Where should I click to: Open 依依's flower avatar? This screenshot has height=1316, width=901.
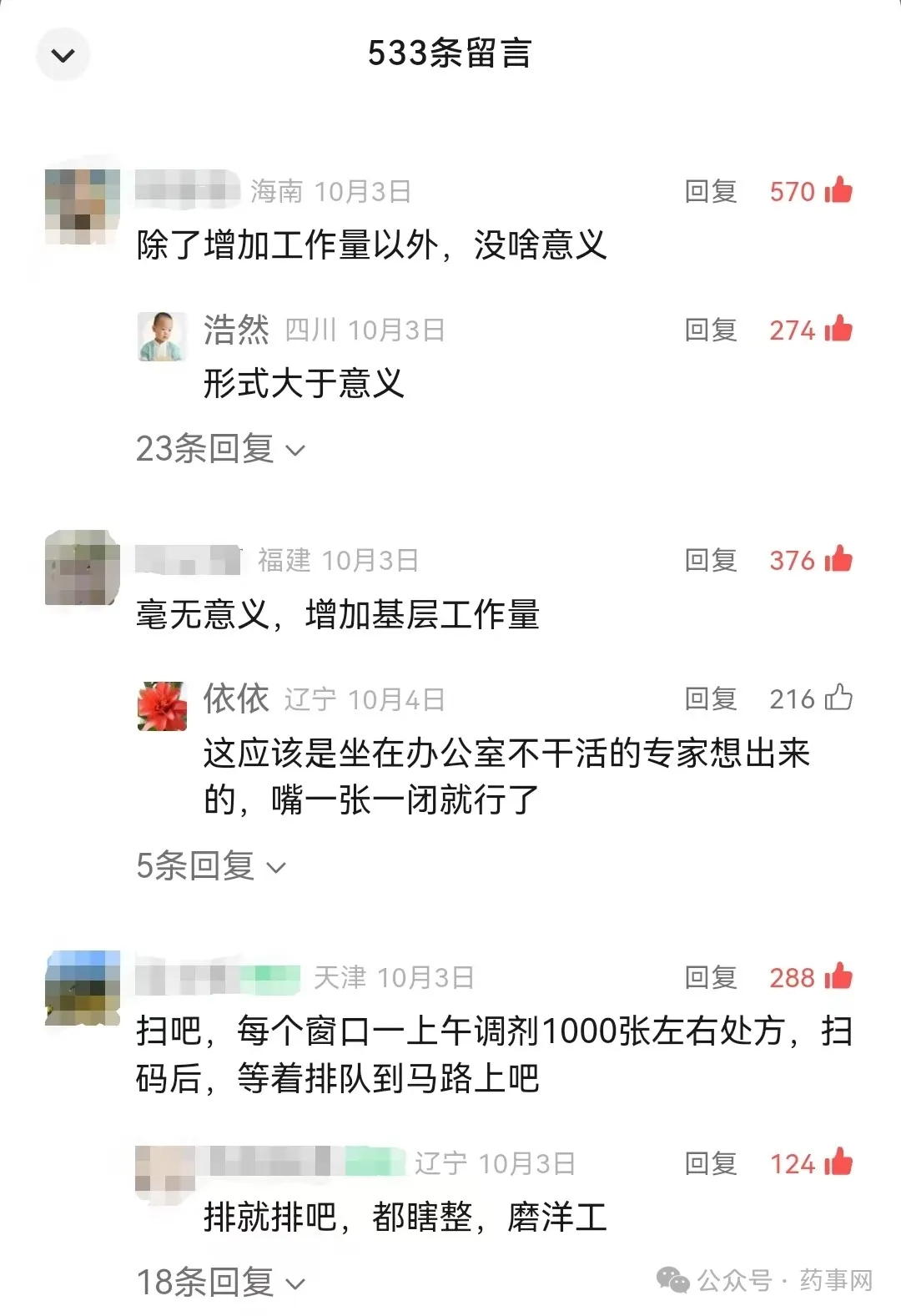tap(162, 705)
